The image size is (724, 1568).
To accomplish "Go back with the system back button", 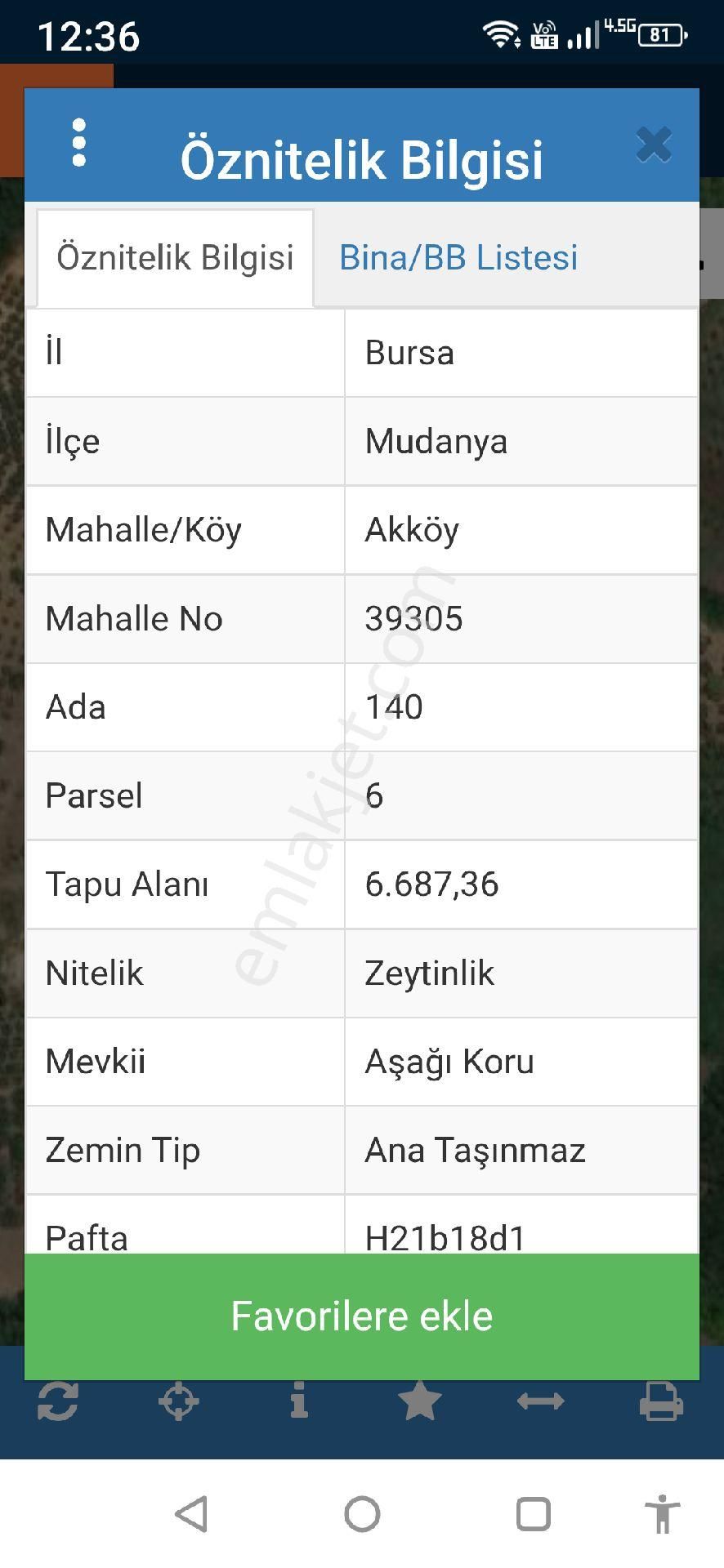I will pos(192,1513).
